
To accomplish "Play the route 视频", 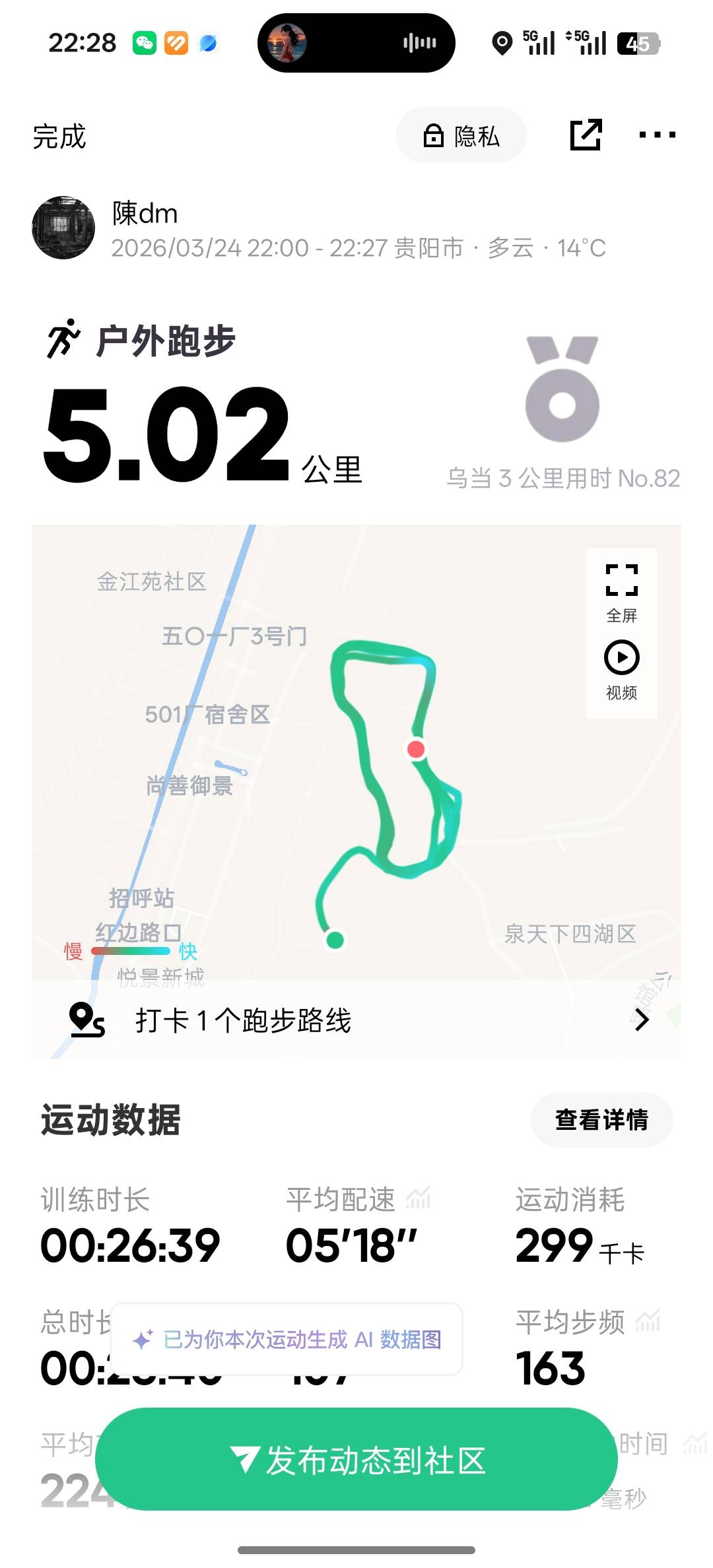I will [x=621, y=669].
